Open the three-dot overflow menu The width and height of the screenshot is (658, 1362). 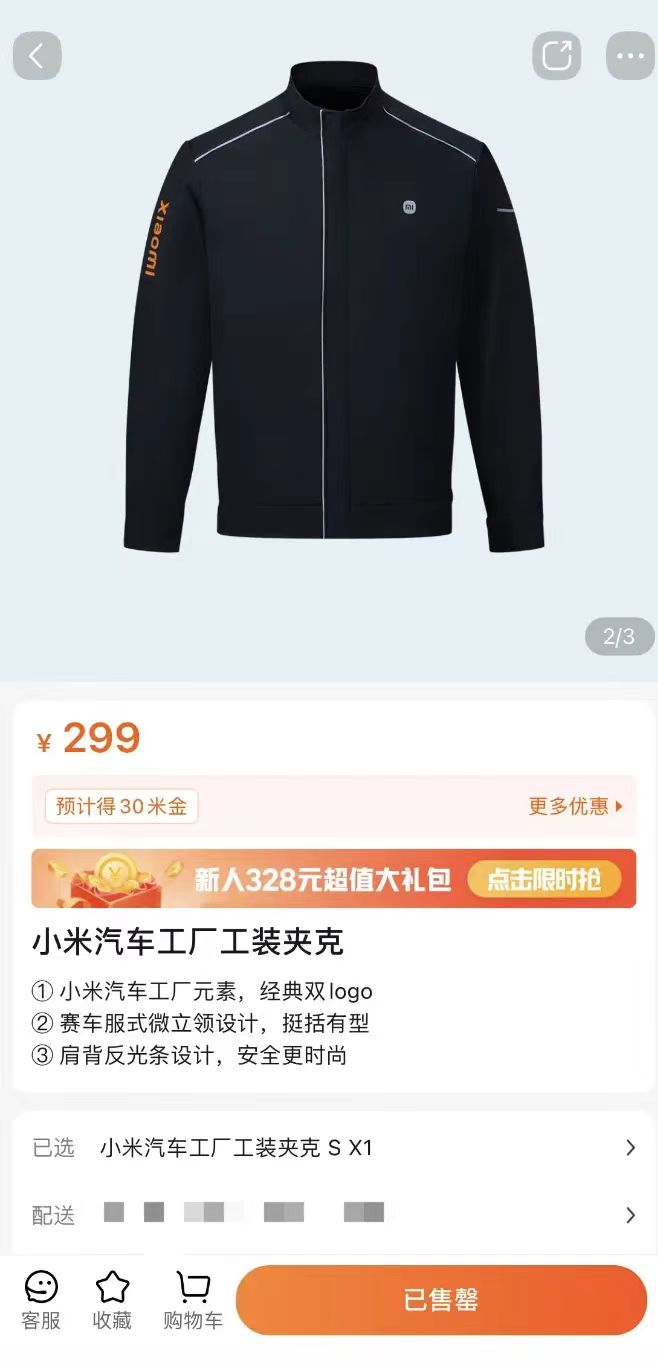[630, 56]
